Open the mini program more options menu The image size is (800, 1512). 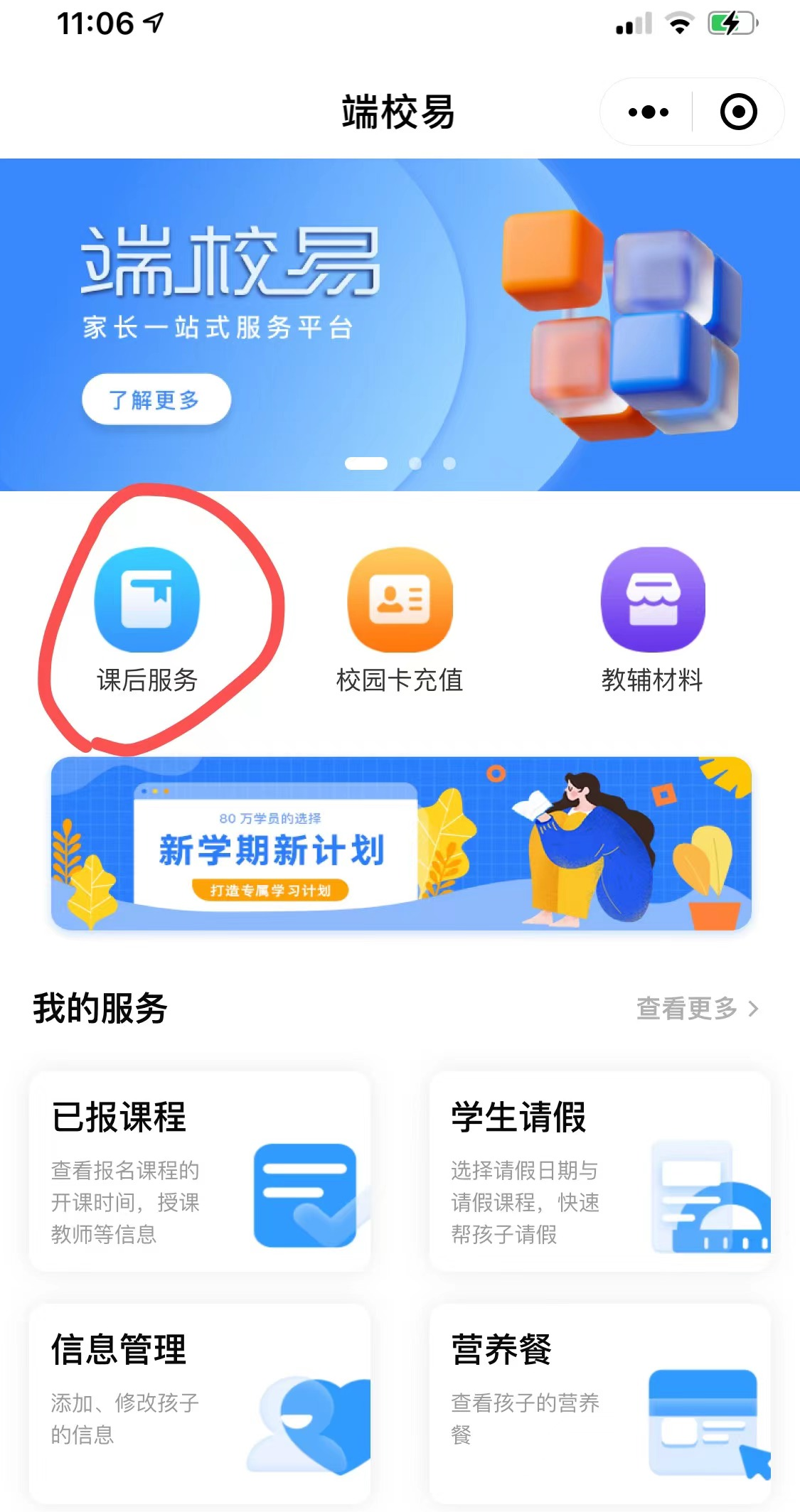coord(648,112)
